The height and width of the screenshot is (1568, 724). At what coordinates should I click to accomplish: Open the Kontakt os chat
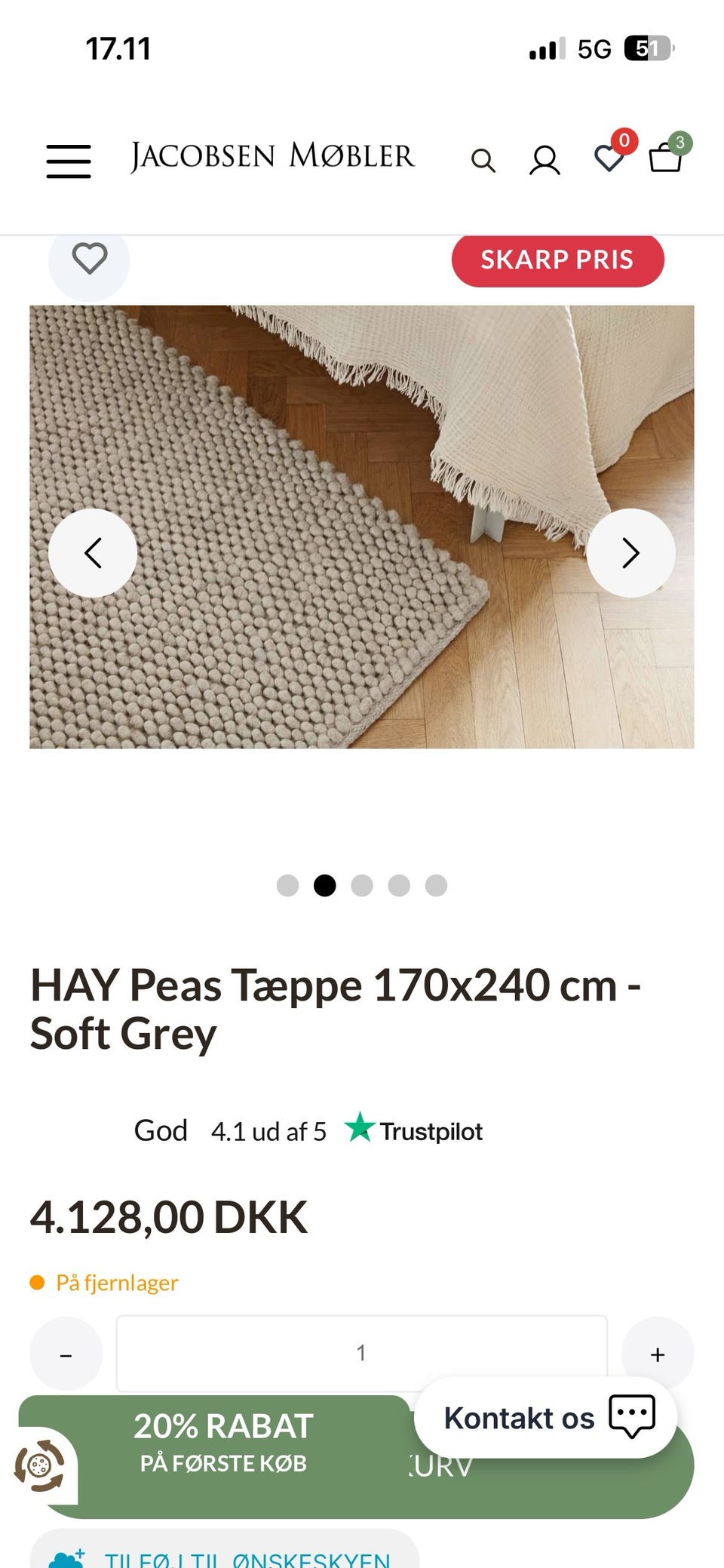(x=545, y=1418)
